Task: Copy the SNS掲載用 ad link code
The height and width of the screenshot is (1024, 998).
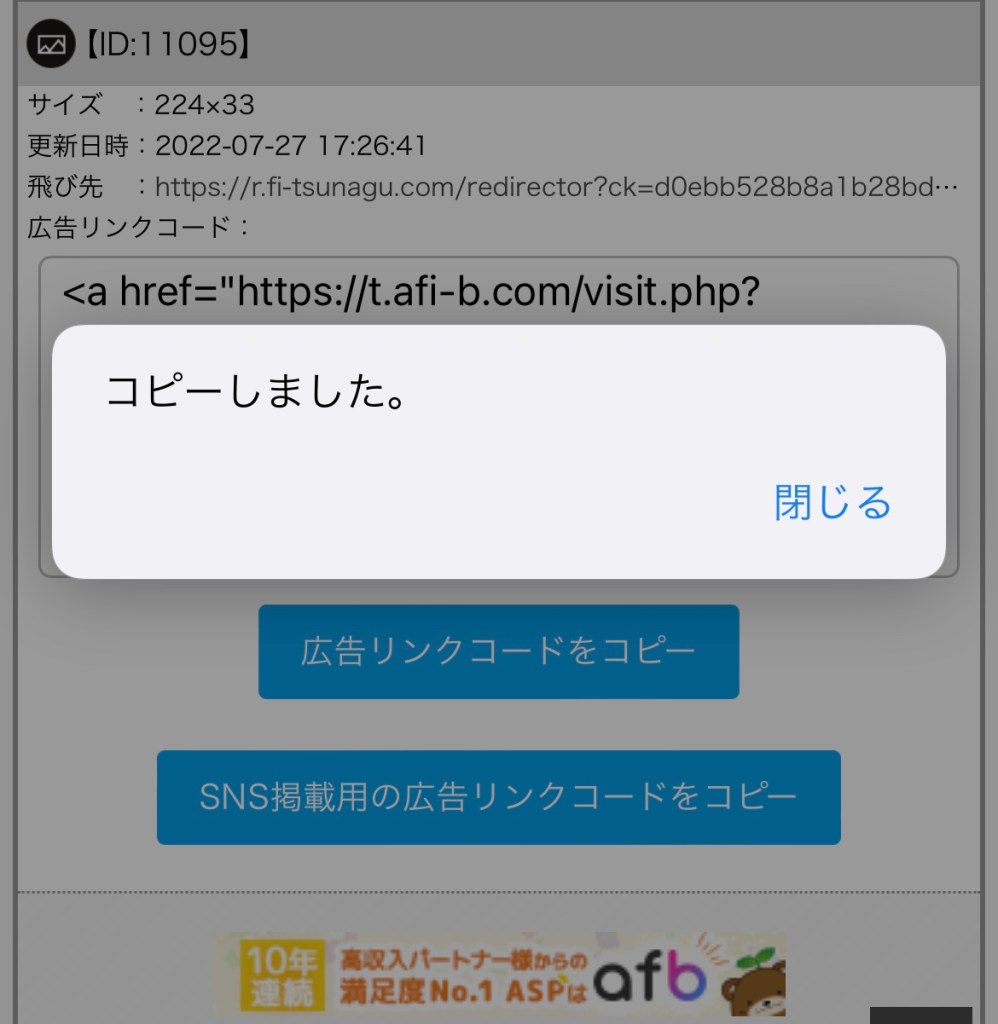Action: click(498, 797)
